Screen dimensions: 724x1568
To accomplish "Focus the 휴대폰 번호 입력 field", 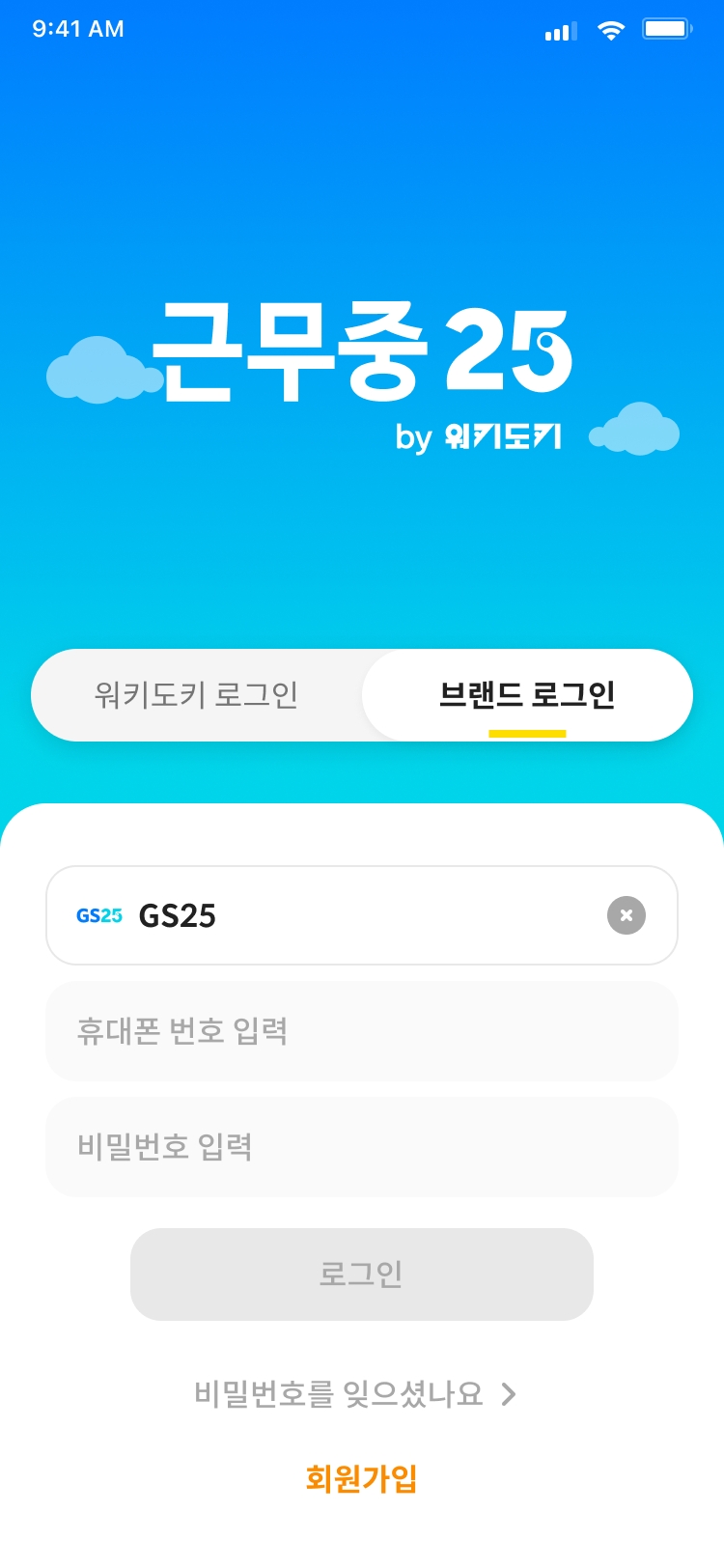I will point(362,1031).
